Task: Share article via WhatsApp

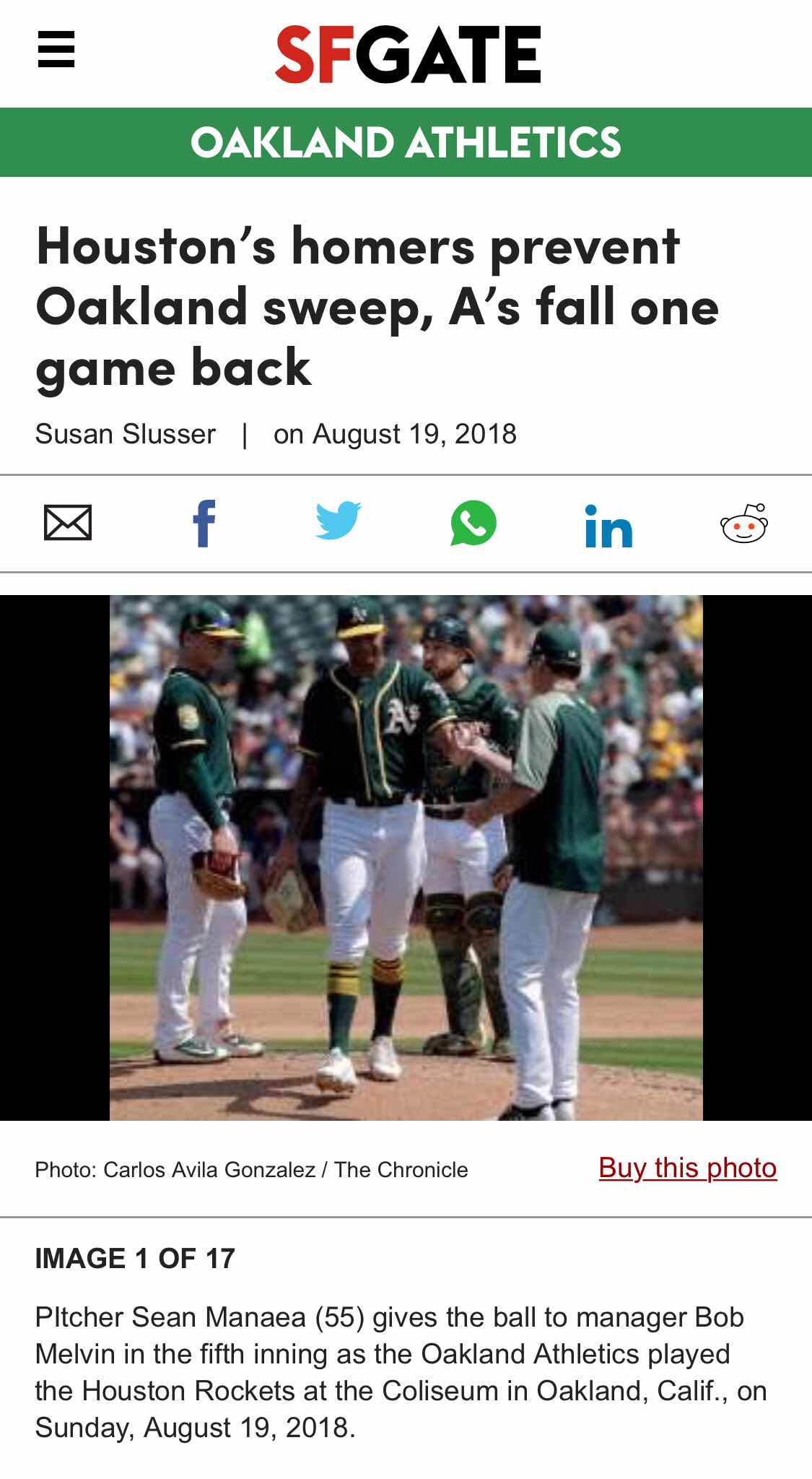Action: click(x=473, y=523)
